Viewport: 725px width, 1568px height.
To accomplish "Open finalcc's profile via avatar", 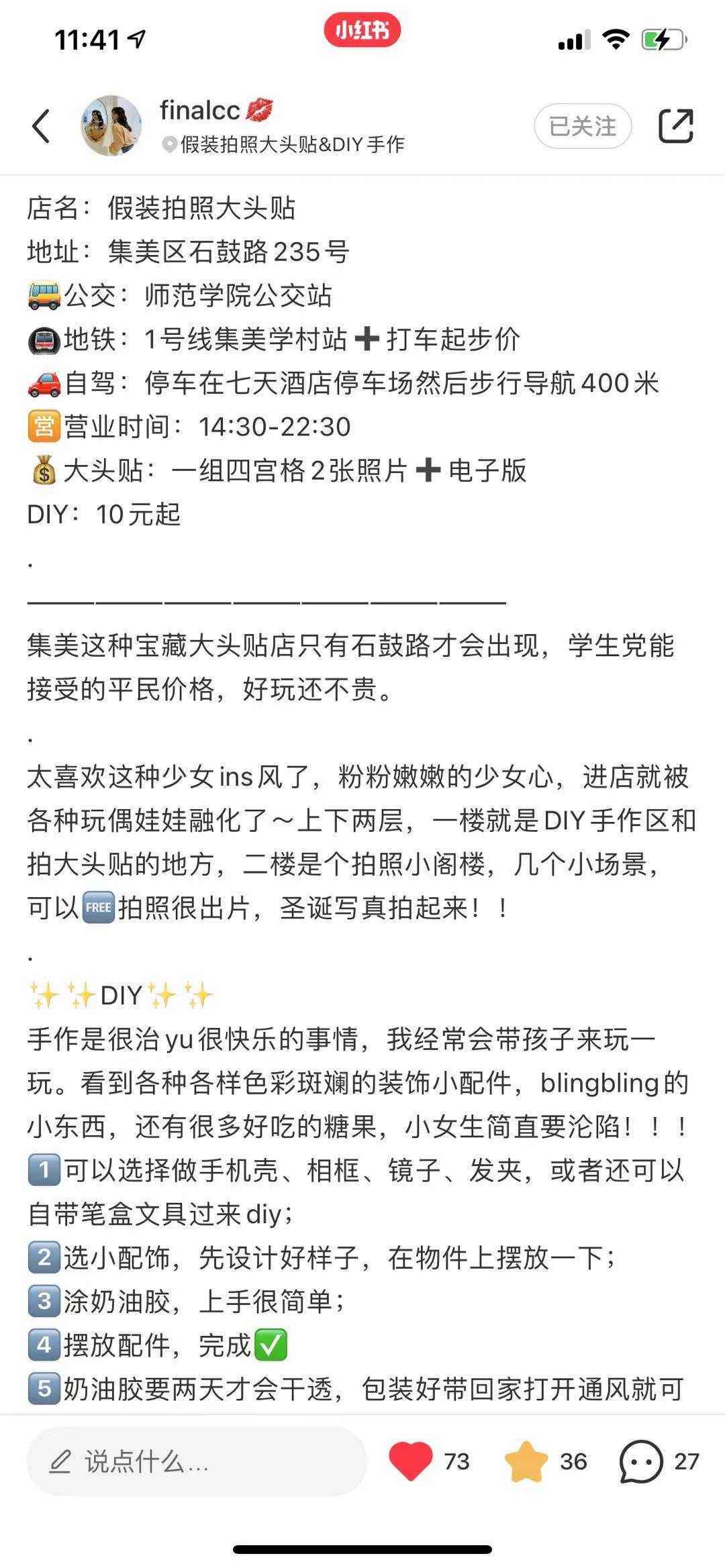I will (113, 124).
